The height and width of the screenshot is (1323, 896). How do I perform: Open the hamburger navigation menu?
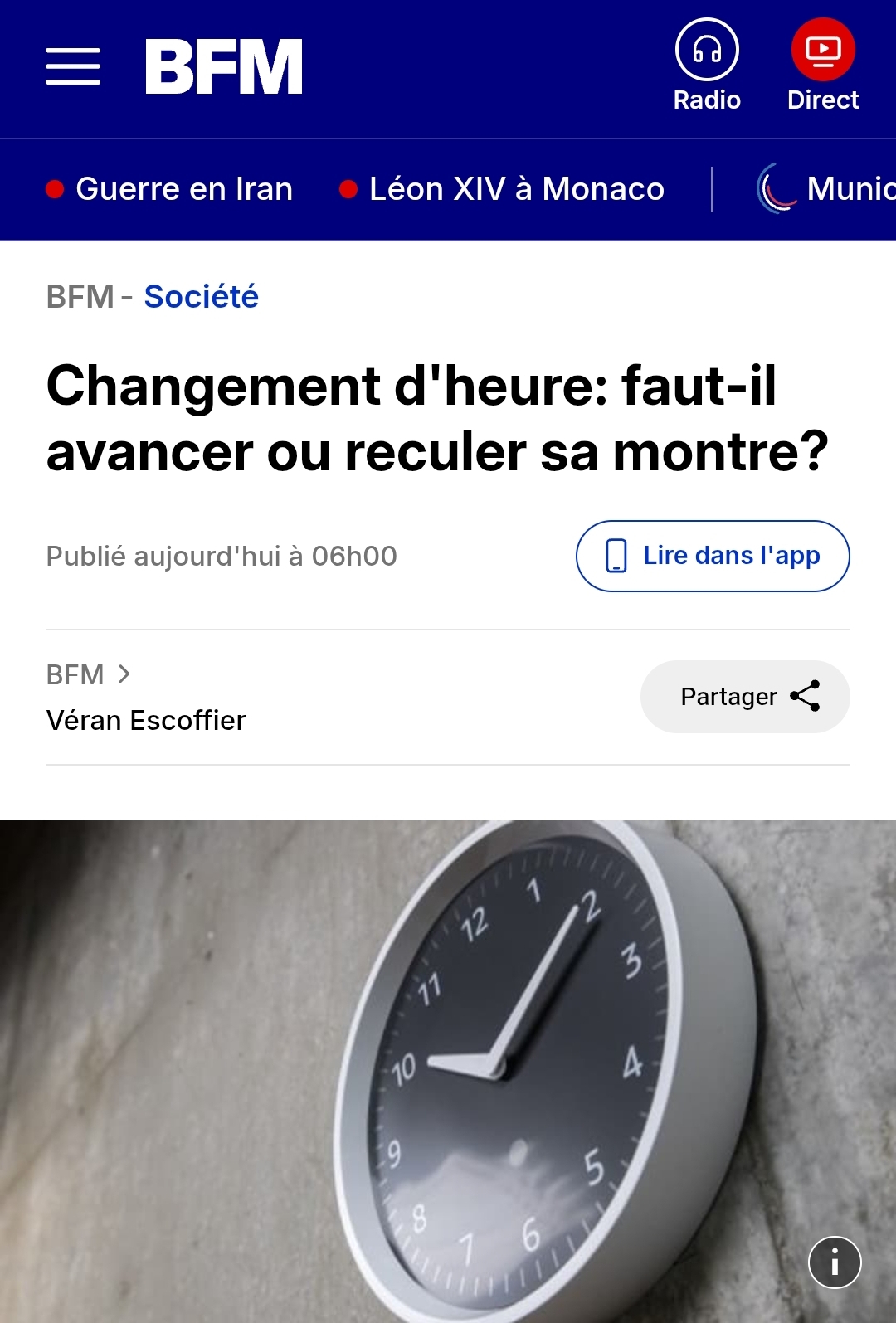pyautogui.click(x=73, y=66)
